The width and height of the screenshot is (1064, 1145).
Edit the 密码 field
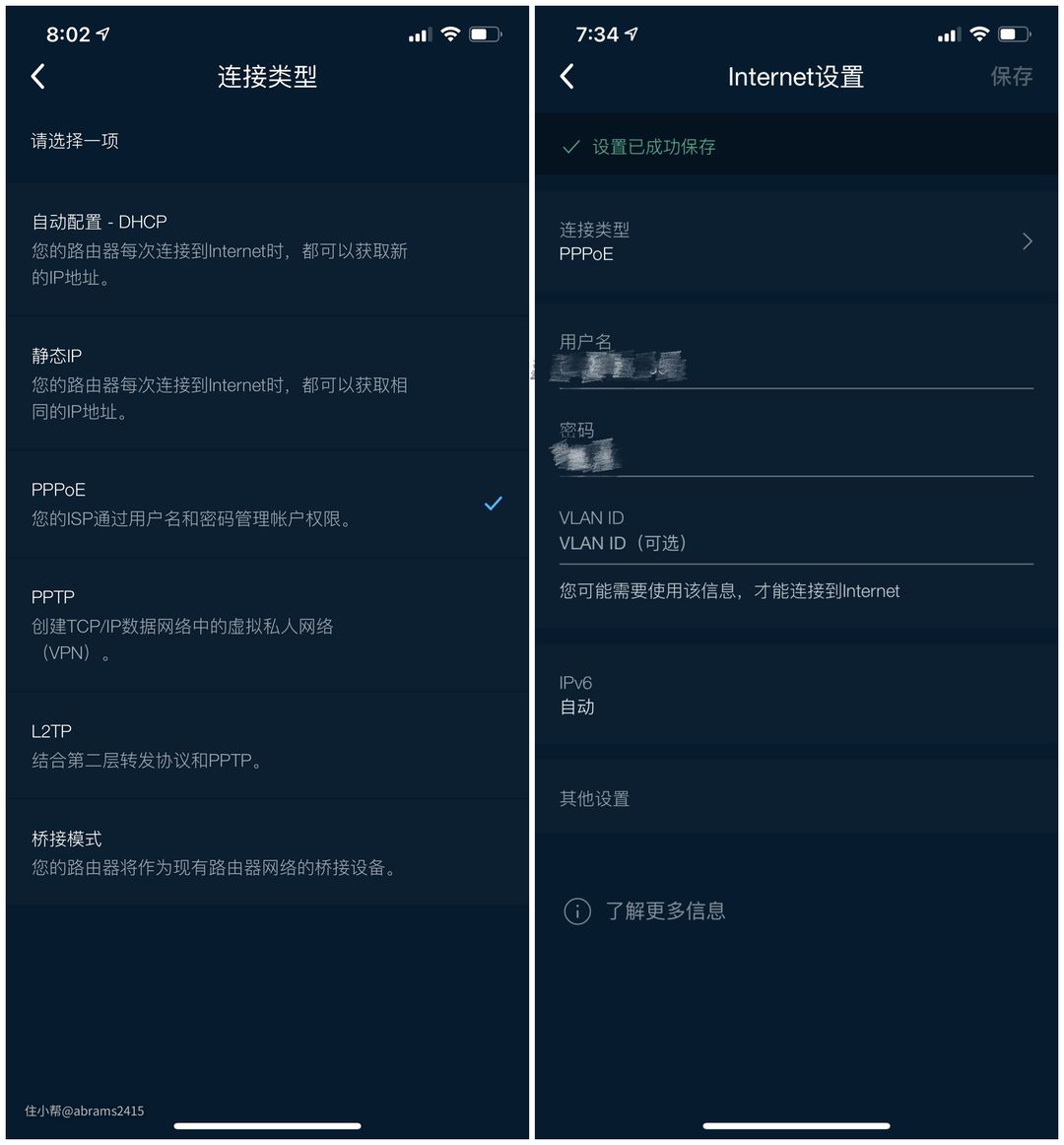tap(795, 456)
